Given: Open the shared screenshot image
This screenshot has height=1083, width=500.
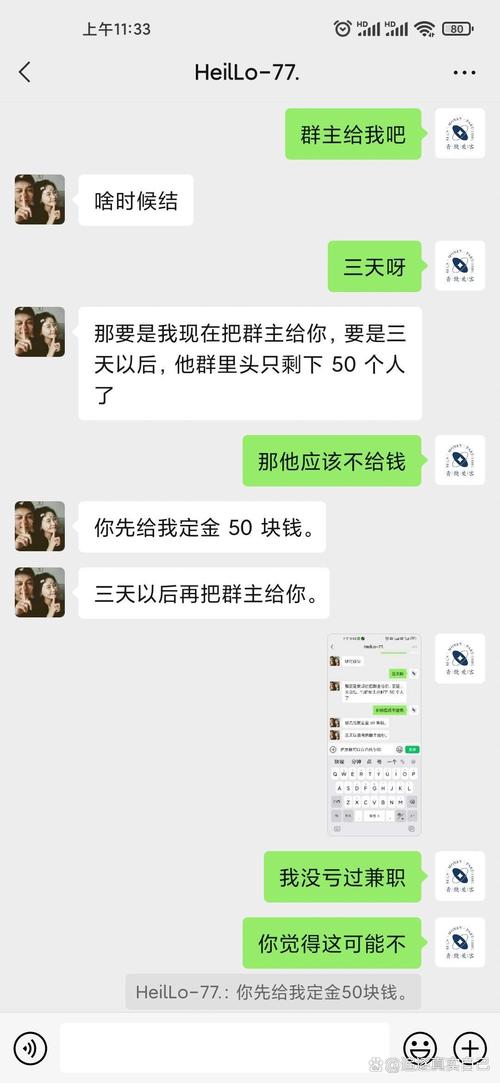Looking at the screenshot, I should (x=374, y=735).
